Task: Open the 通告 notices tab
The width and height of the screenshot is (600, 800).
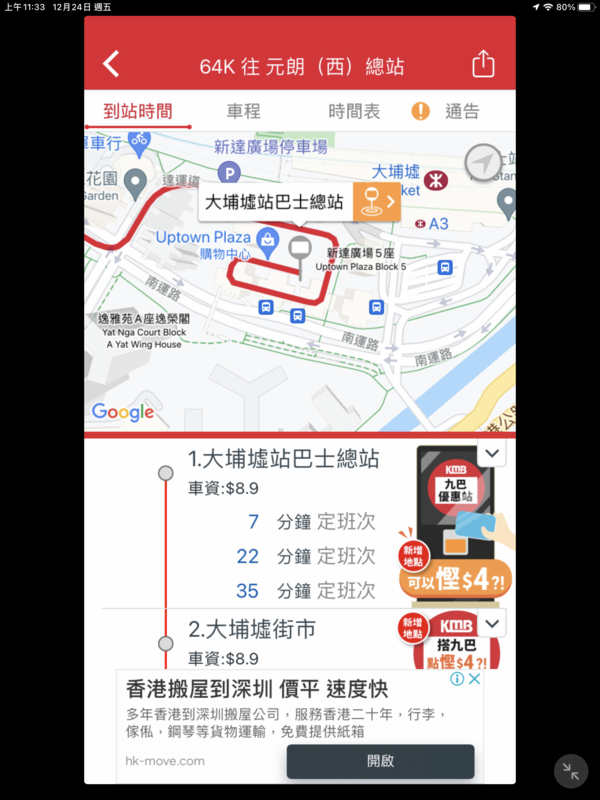Action: [x=461, y=111]
